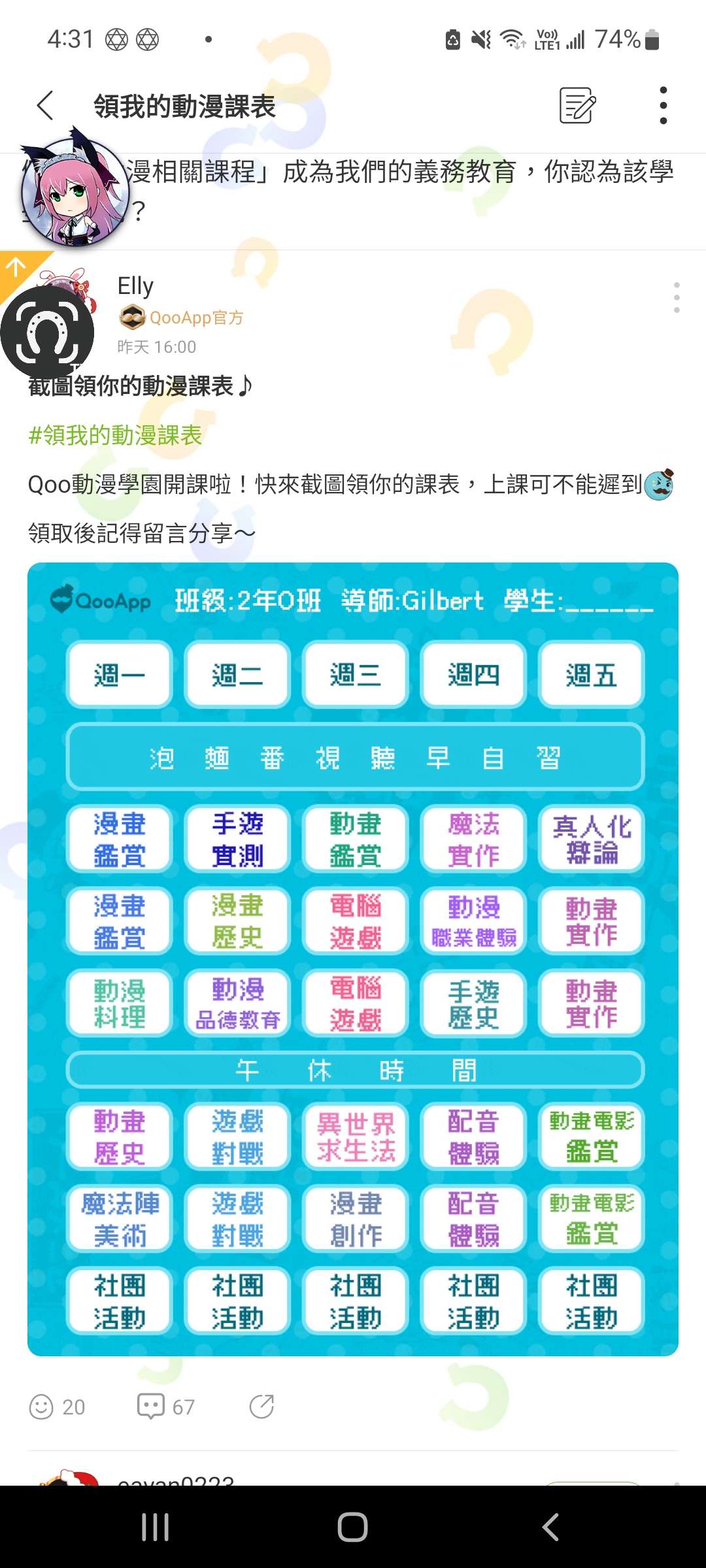Open the write-post edit icon

pos(578,106)
